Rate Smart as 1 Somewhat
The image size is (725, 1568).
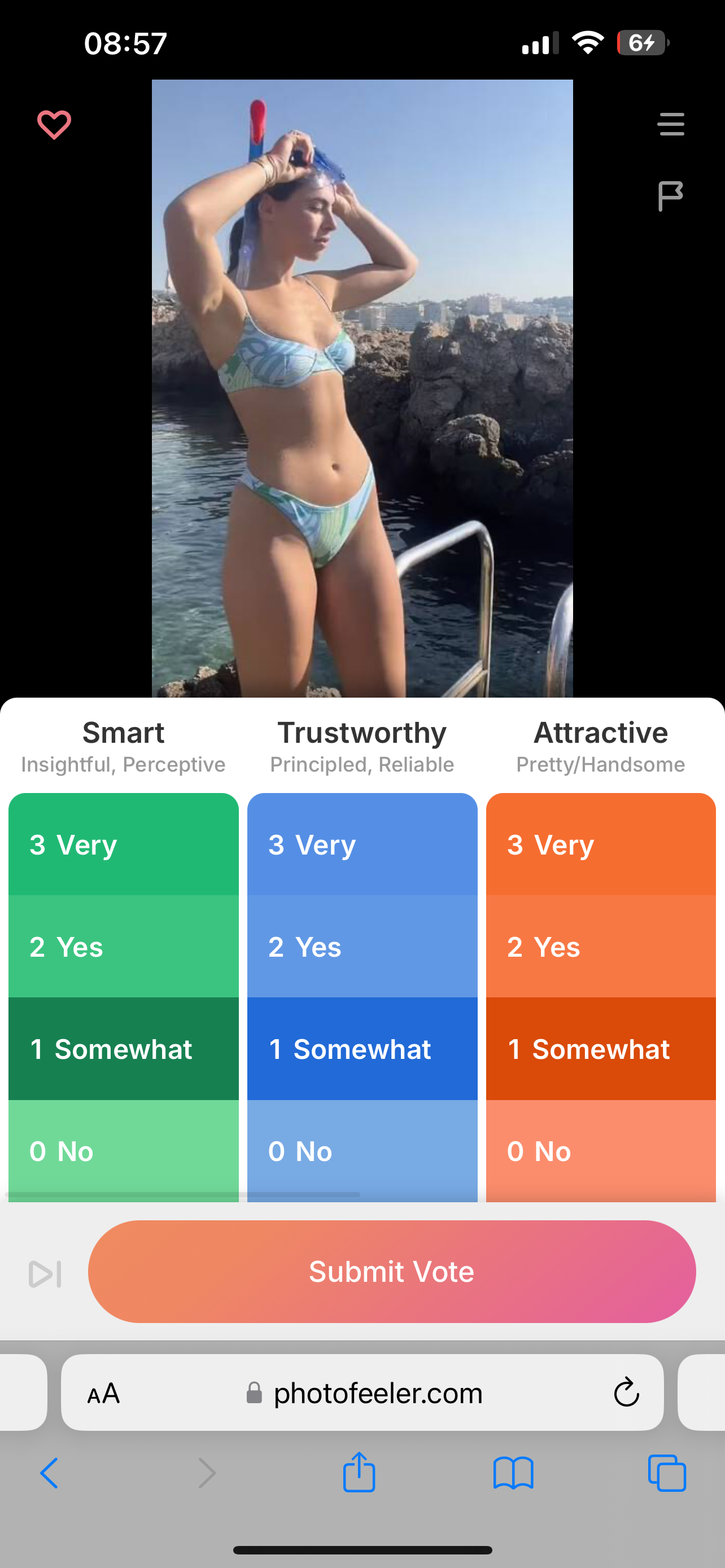[x=123, y=1049]
